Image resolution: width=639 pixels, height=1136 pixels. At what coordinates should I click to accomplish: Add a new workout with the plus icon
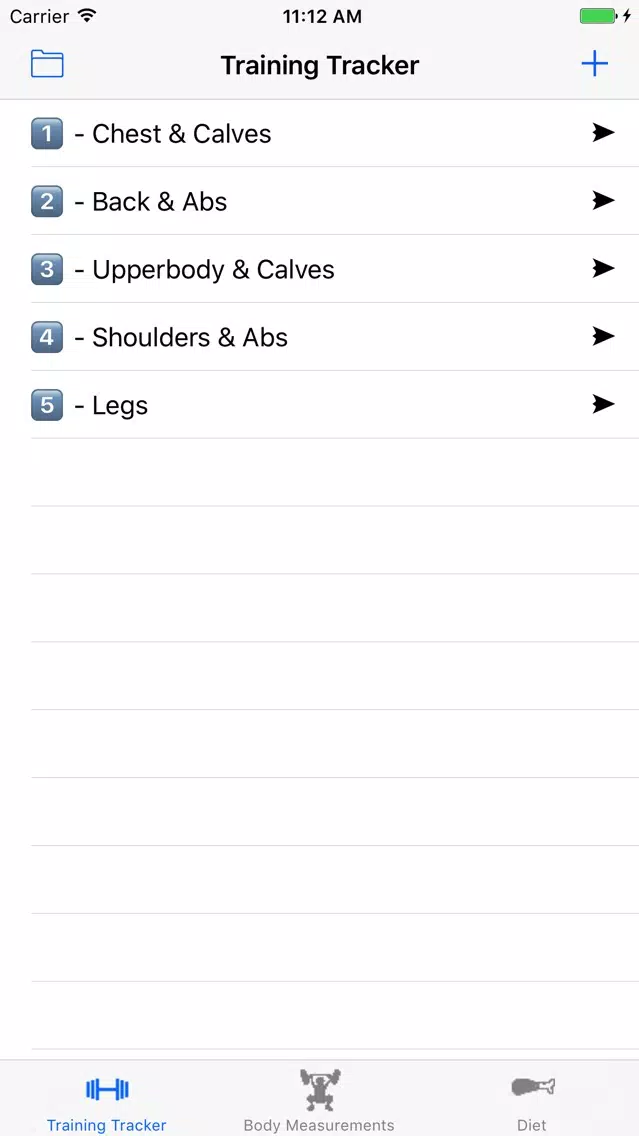pos(594,64)
